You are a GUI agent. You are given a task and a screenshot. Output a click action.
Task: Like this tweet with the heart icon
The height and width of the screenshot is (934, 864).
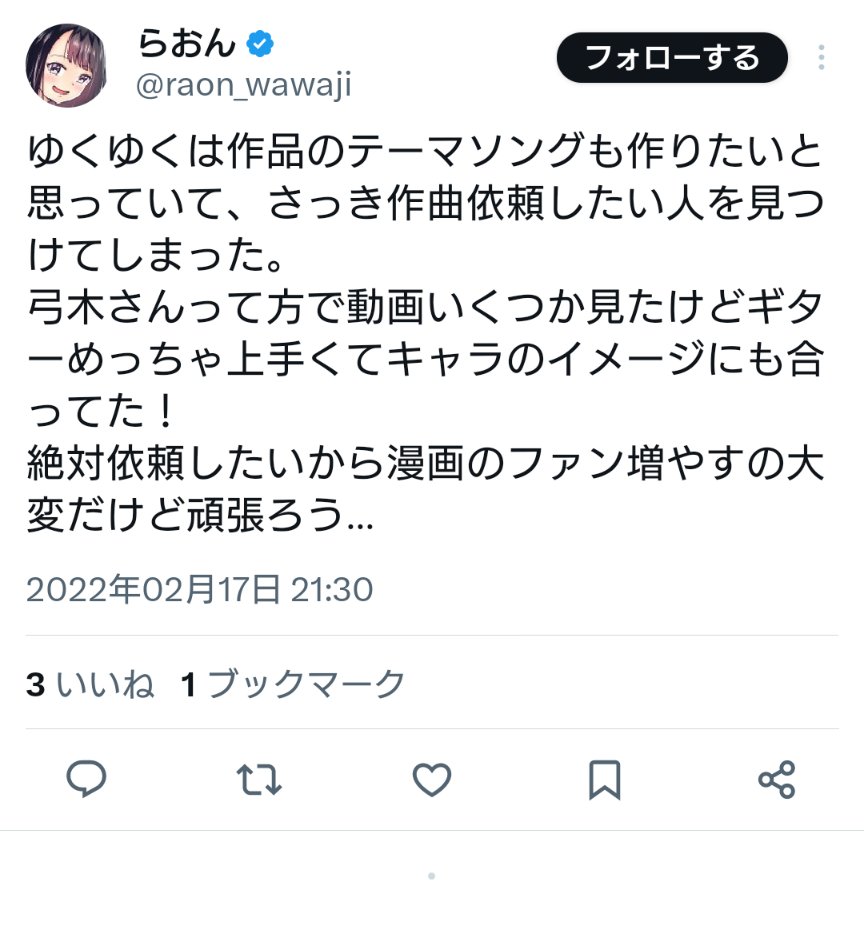tap(432, 779)
